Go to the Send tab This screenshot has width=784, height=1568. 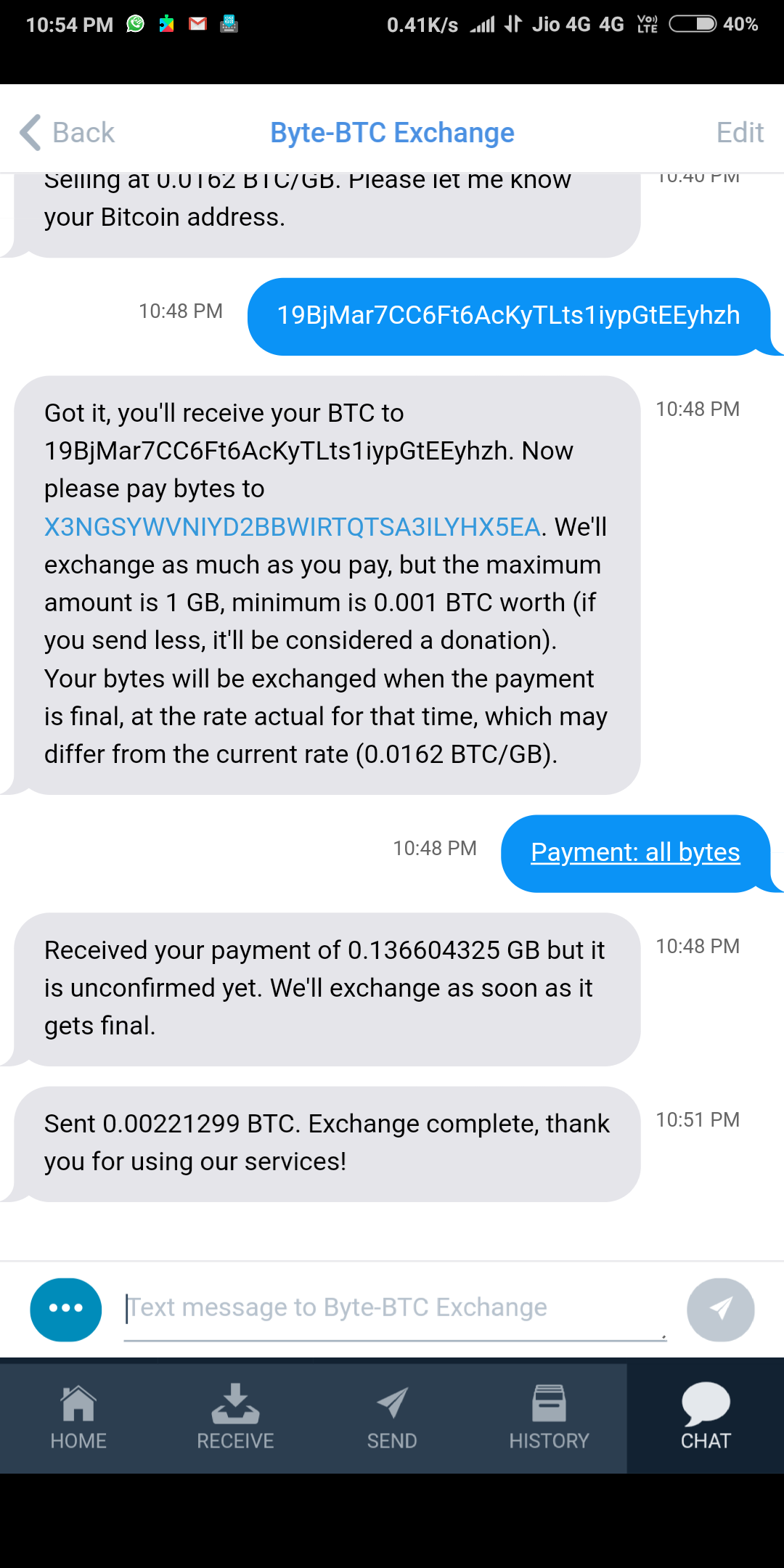click(x=392, y=1417)
